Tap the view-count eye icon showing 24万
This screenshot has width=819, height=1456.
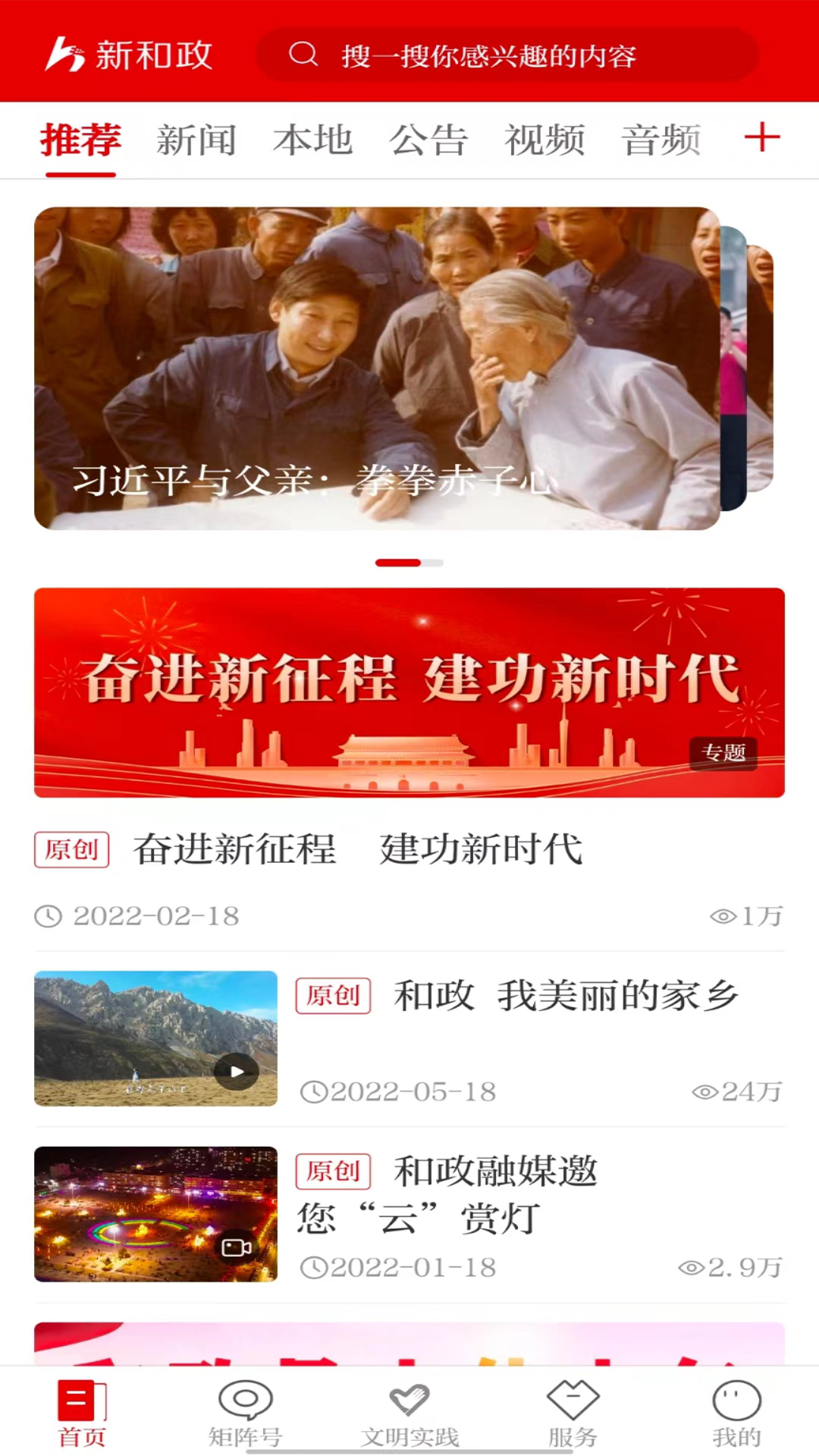pyautogui.click(x=705, y=1093)
